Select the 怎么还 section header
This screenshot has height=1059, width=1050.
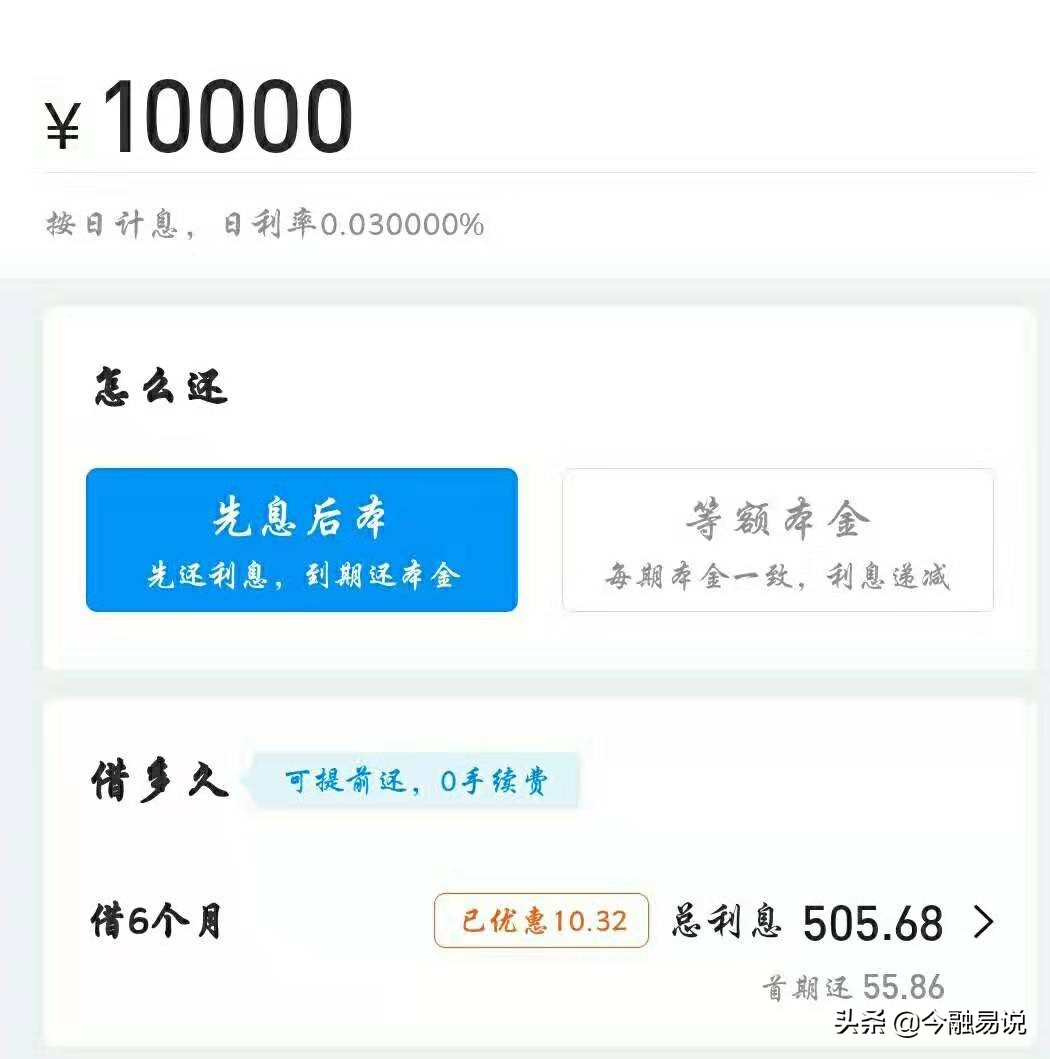(x=160, y=388)
